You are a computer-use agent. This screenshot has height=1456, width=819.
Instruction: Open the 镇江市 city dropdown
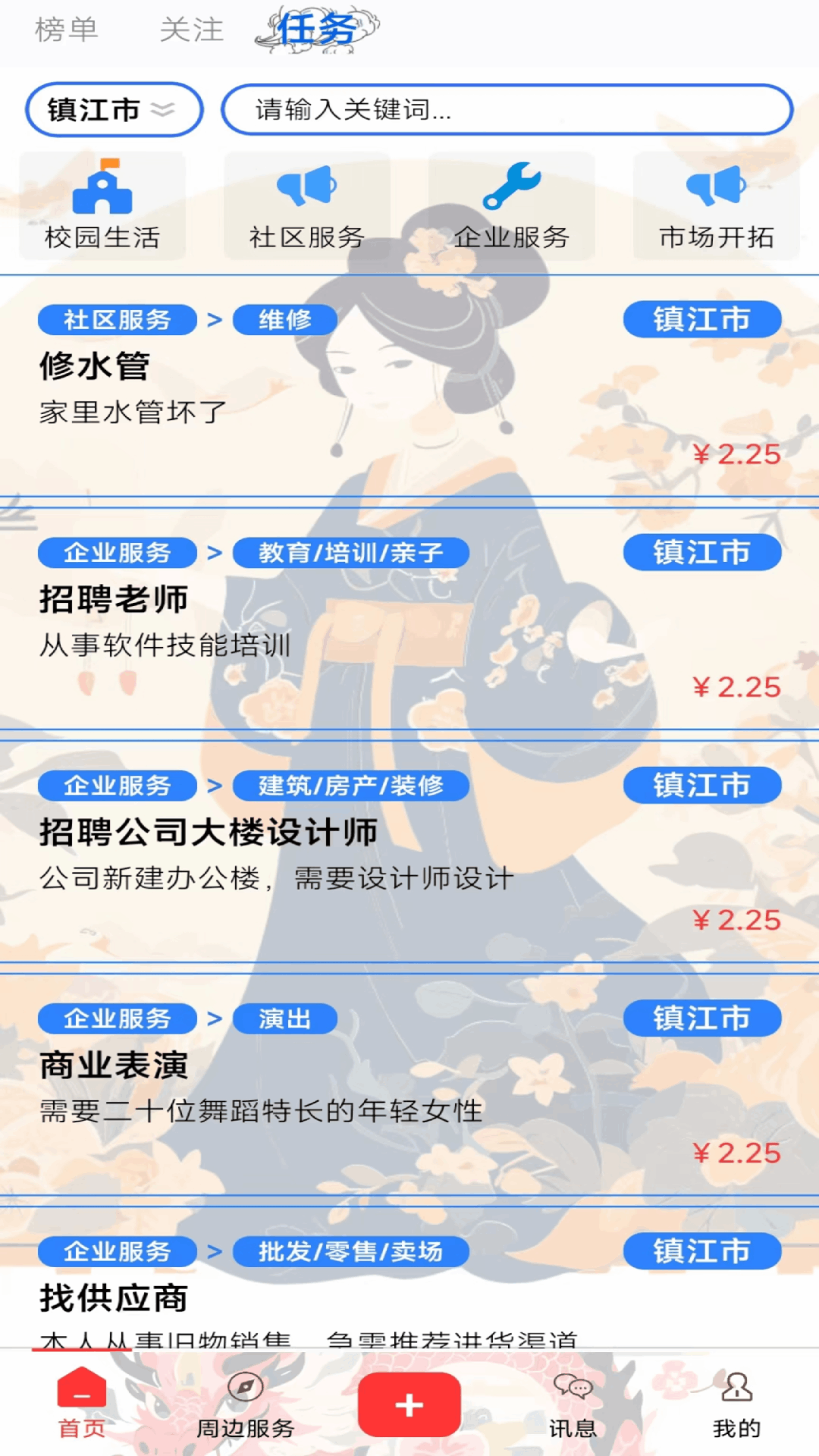114,110
